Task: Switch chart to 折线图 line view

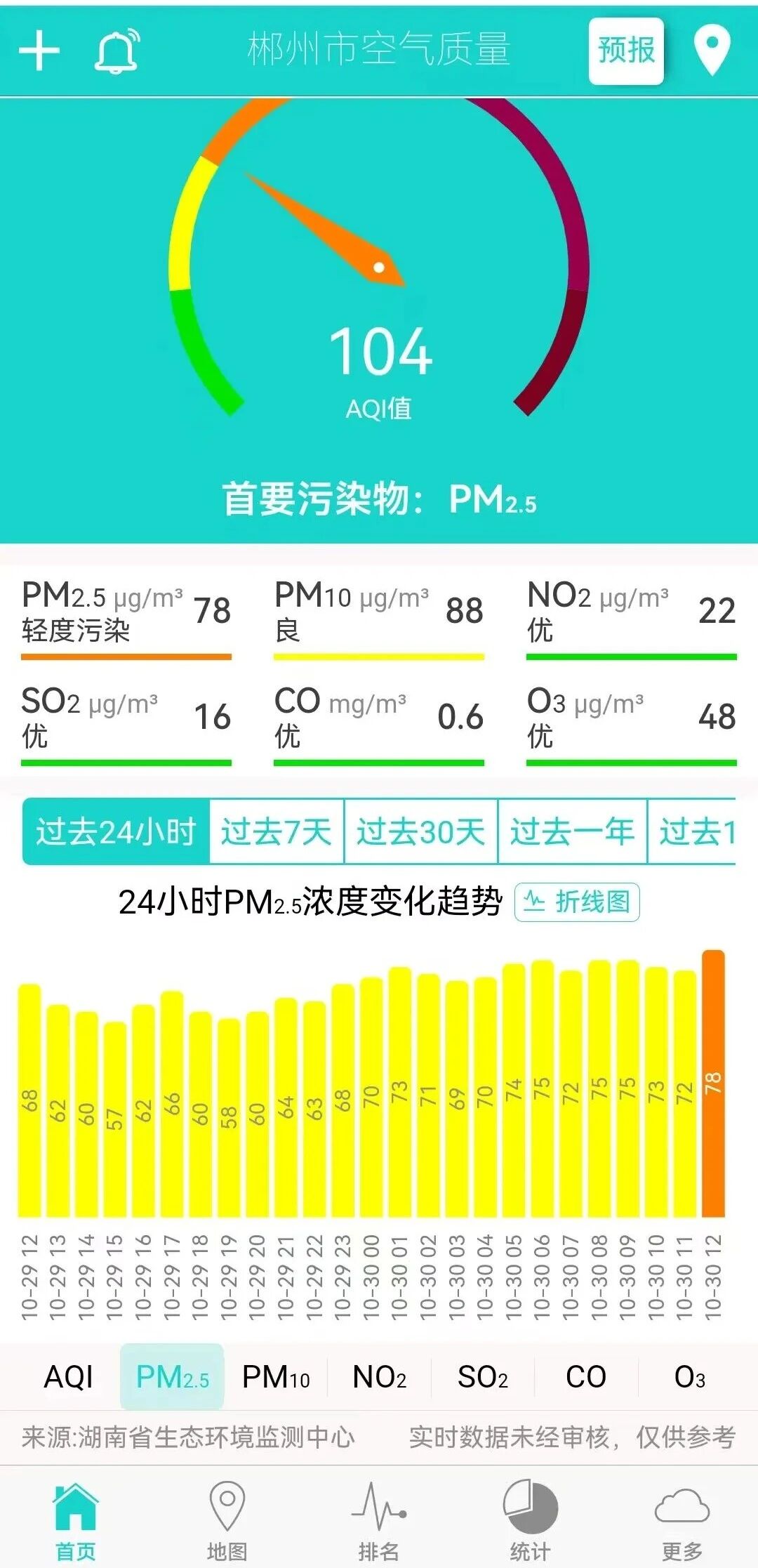Action: click(577, 902)
